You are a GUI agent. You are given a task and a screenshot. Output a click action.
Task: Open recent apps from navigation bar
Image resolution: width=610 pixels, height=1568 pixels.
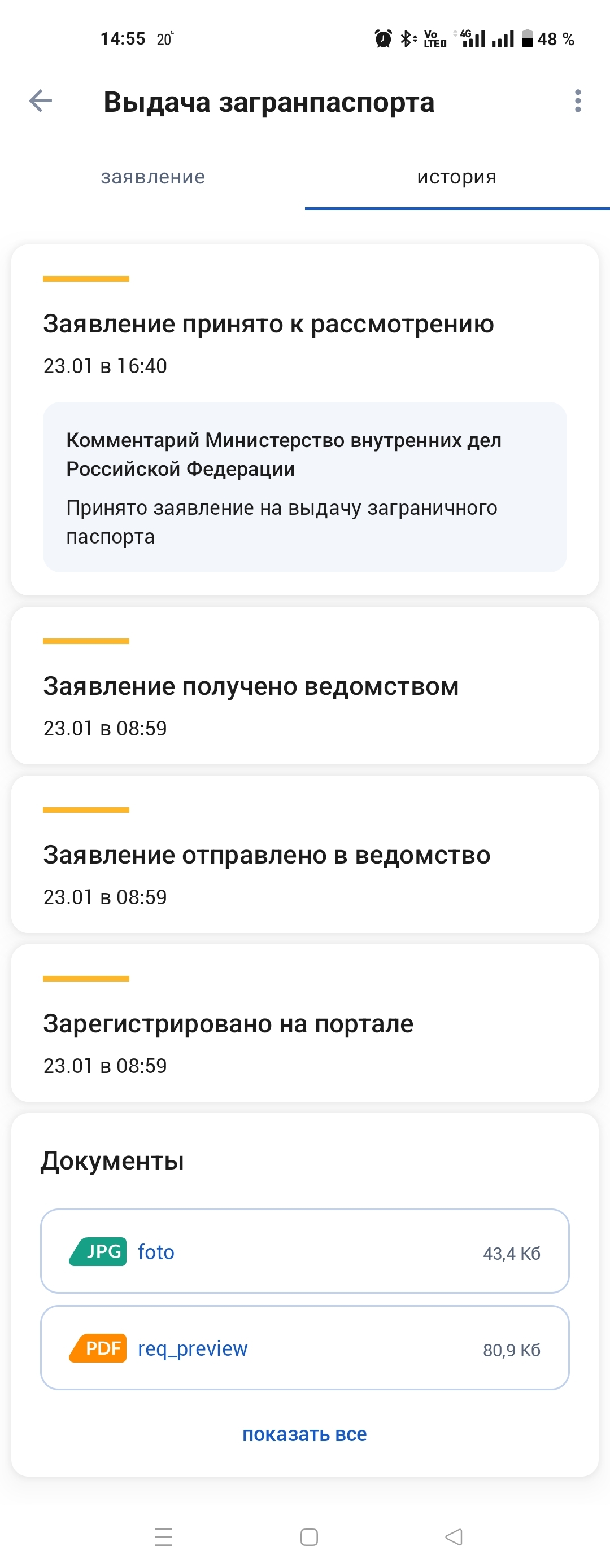(163, 1536)
